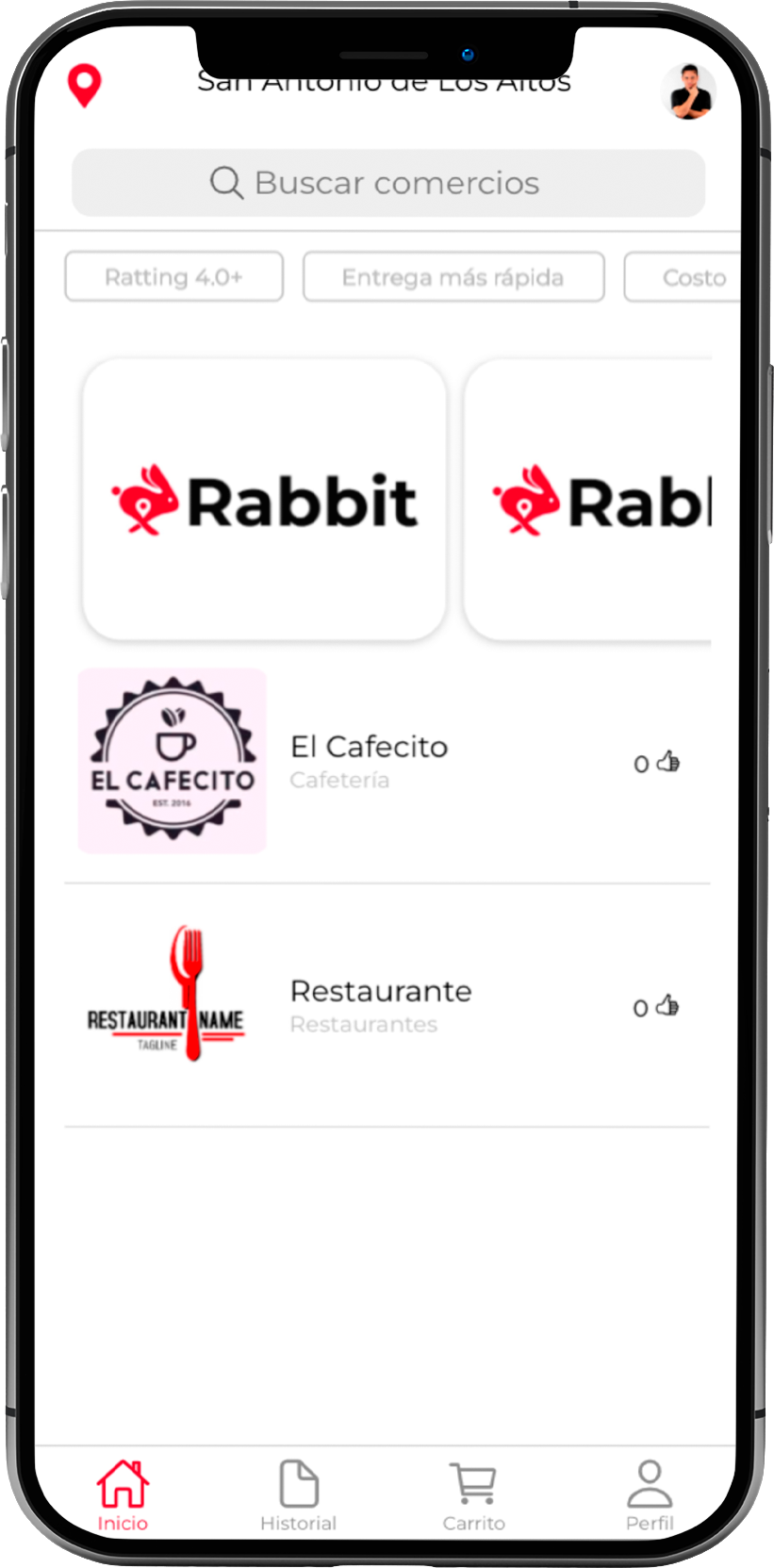Choose the Costo filter chip
The image size is (774, 1568).
(x=688, y=277)
